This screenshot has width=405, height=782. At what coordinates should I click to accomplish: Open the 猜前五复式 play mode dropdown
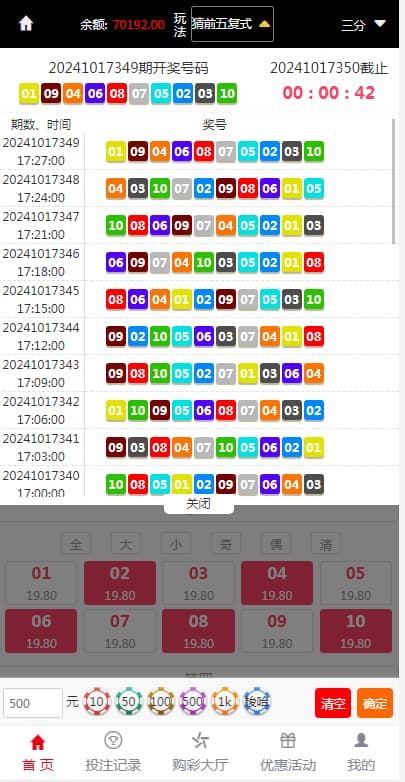click(232, 24)
